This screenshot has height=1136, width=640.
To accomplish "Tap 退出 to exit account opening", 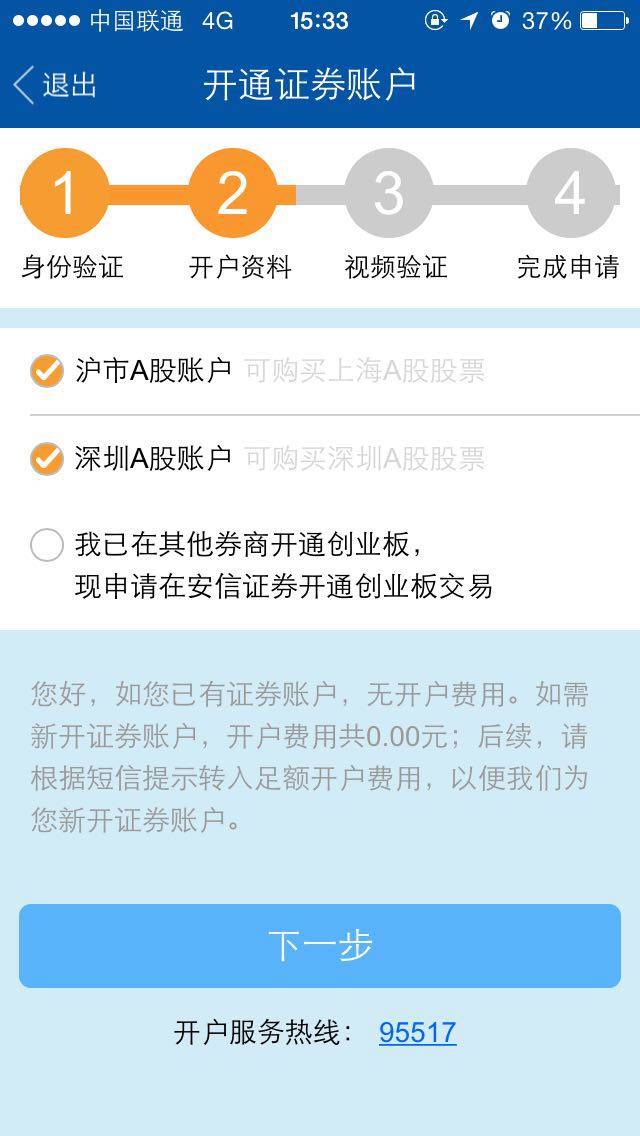I will pyautogui.click(x=56, y=85).
